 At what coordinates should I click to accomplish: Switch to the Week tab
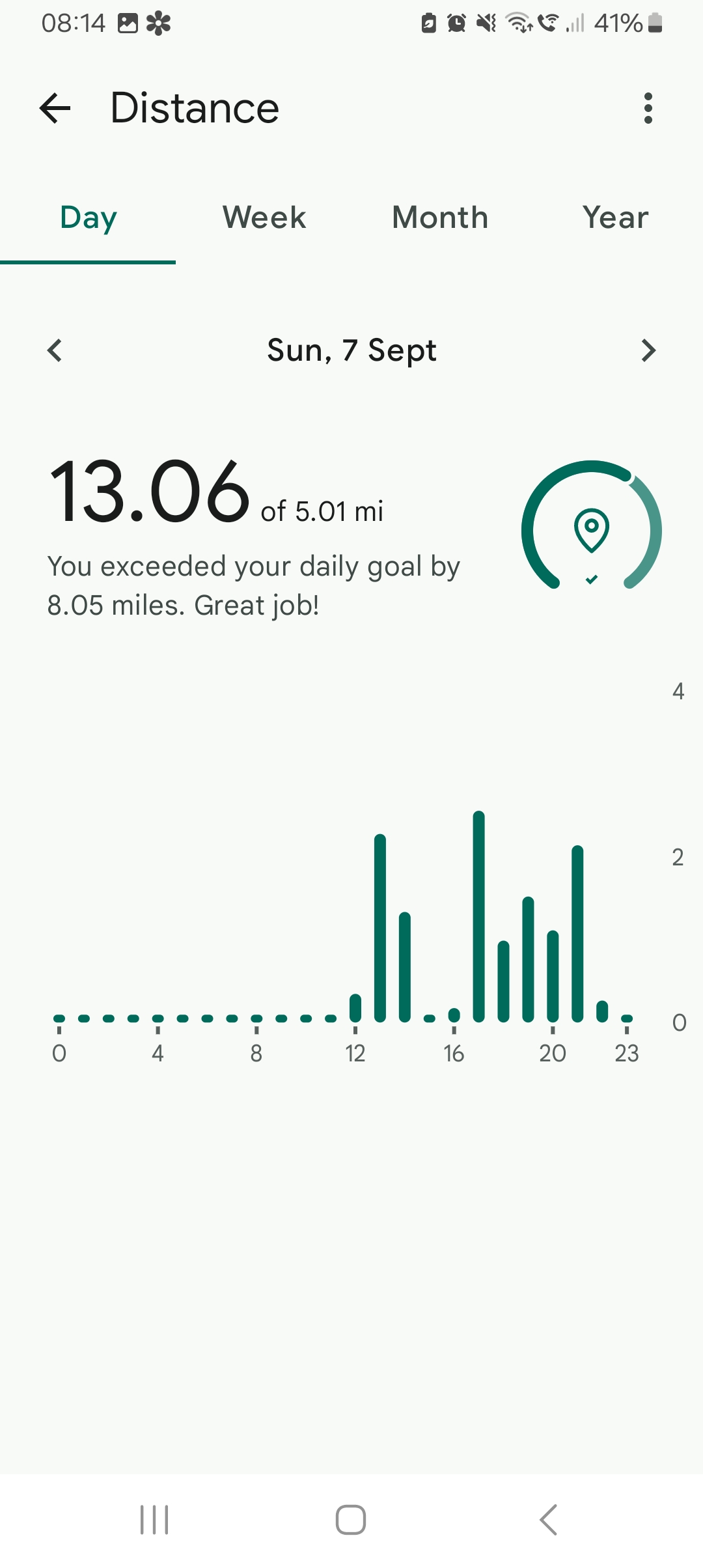point(264,217)
